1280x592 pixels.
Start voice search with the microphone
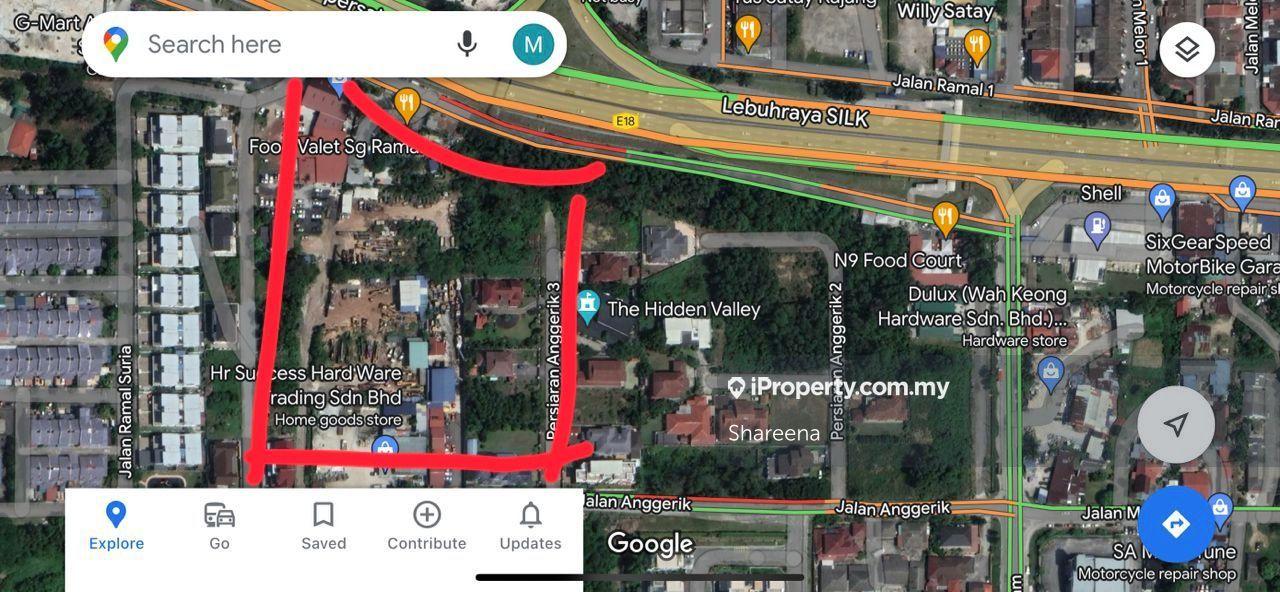pyautogui.click(x=466, y=44)
